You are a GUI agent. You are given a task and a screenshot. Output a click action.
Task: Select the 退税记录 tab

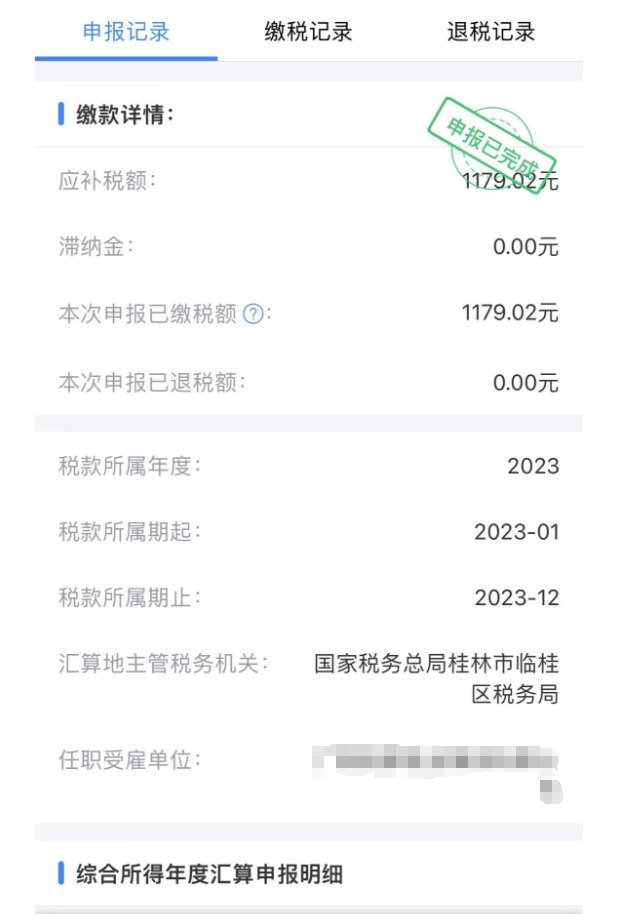click(x=490, y=31)
